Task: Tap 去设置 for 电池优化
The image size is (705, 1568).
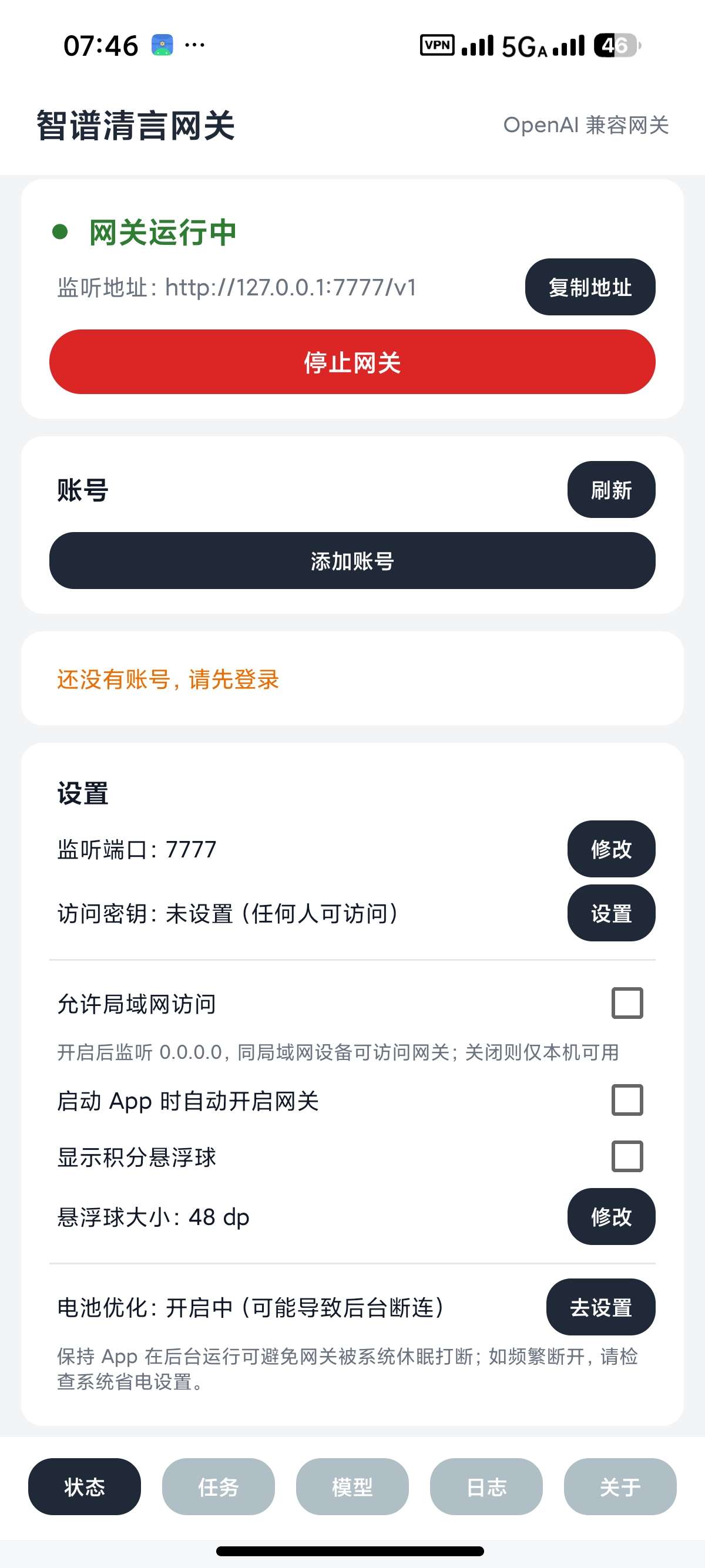Action: point(601,1307)
